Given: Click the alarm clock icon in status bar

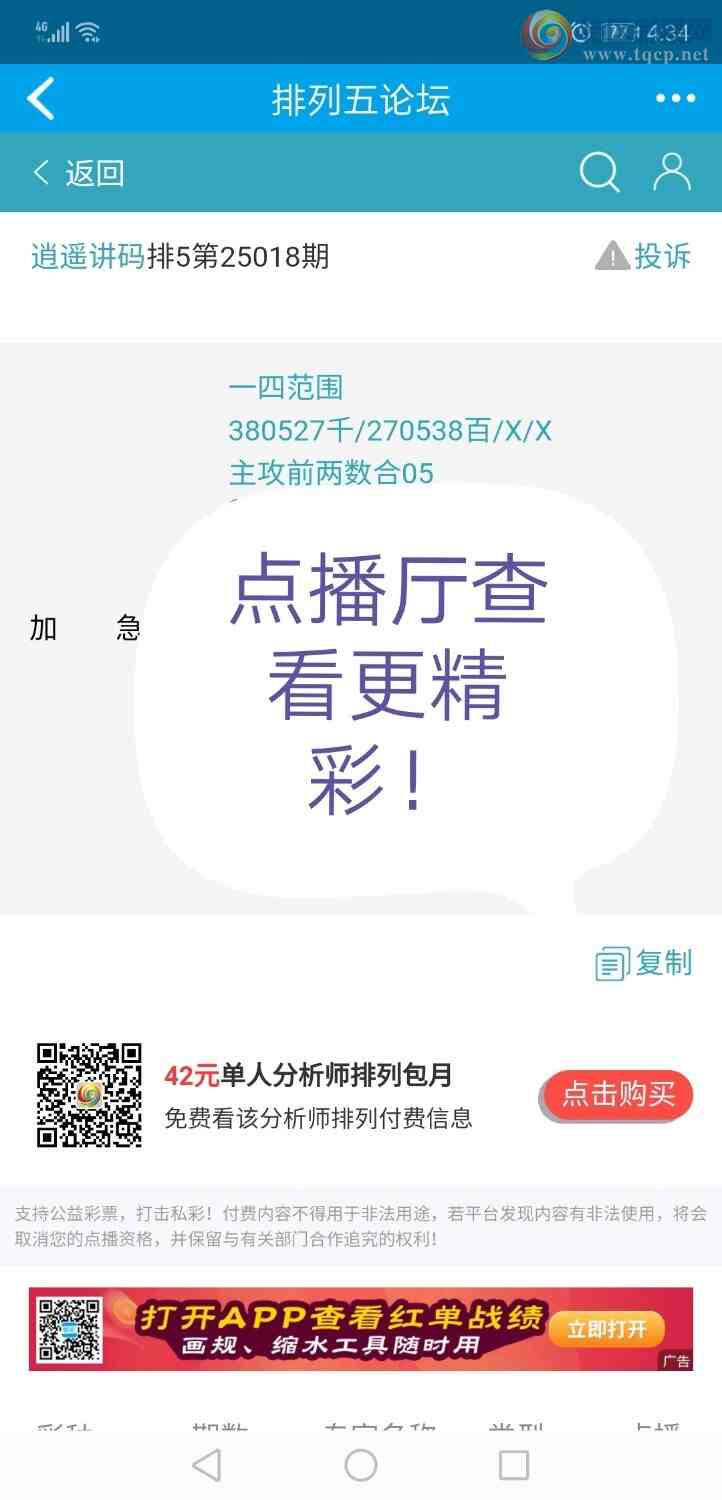Looking at the screenshot, I should coord(580,30).
